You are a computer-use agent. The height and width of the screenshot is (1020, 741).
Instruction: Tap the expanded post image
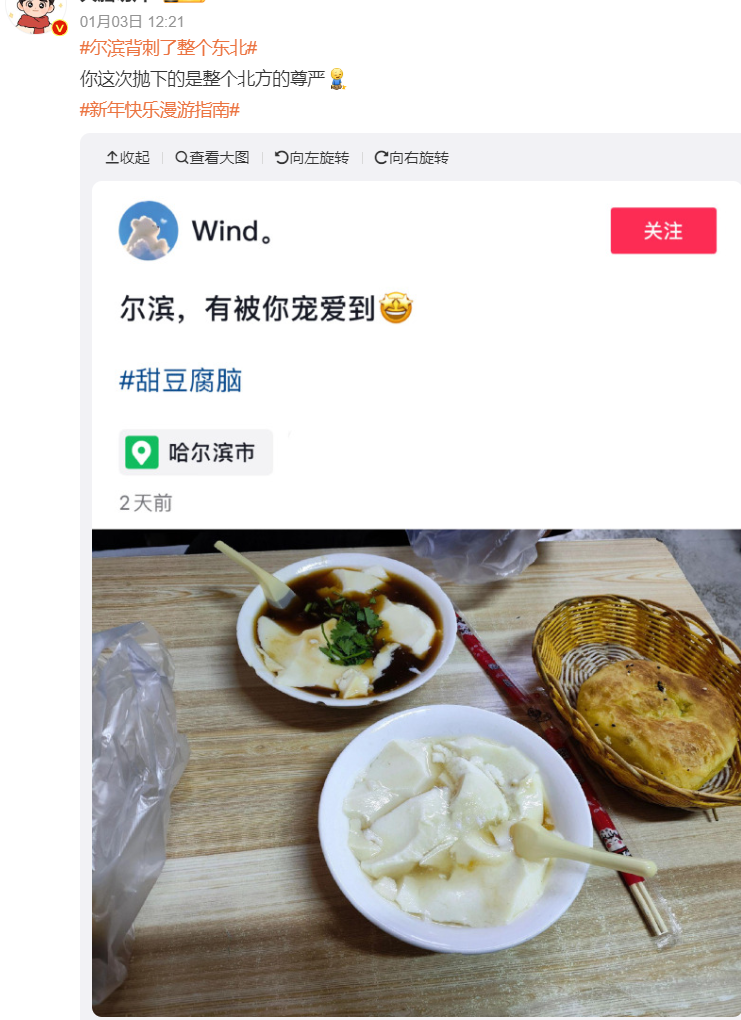pyautogui.click(x=416, y=598)
